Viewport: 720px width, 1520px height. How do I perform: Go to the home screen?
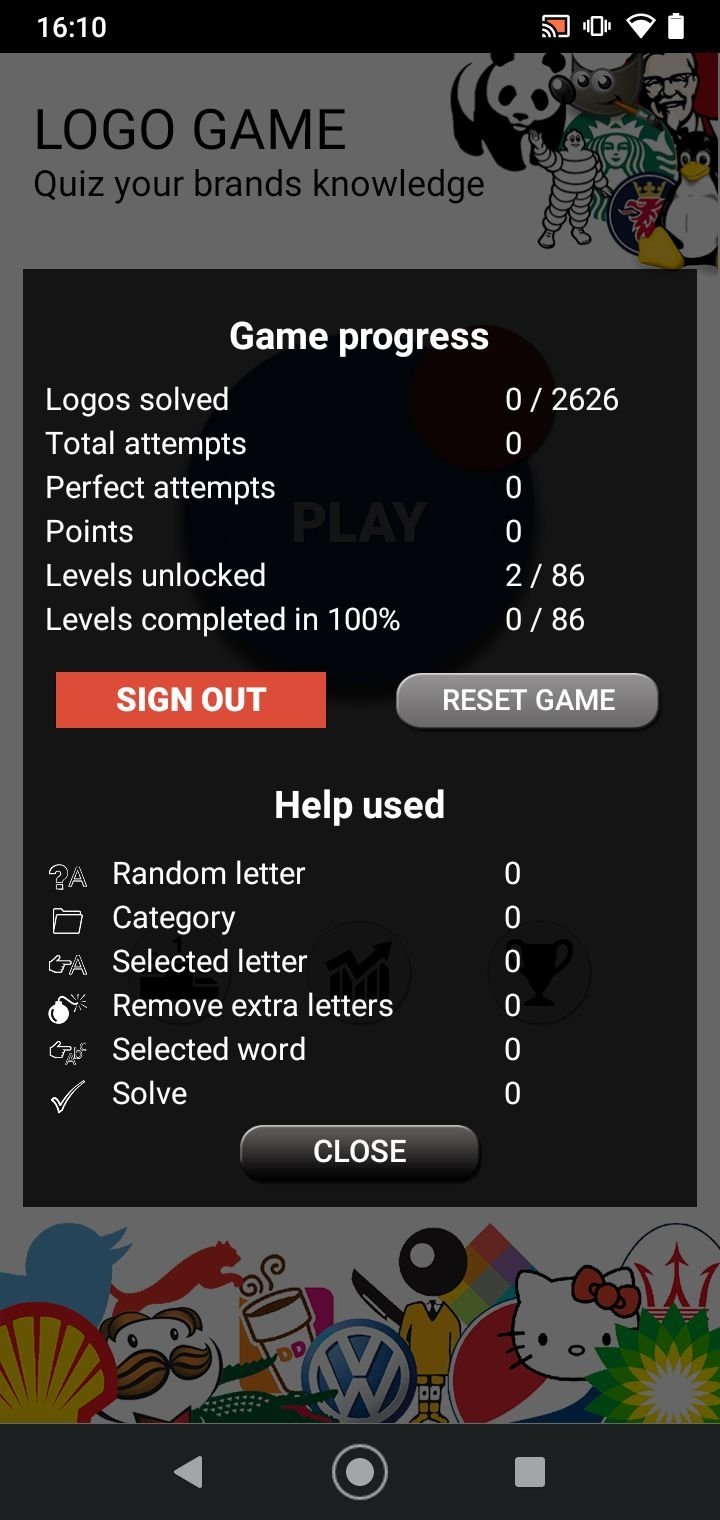pyautogui.click(x=360, y=1472)
